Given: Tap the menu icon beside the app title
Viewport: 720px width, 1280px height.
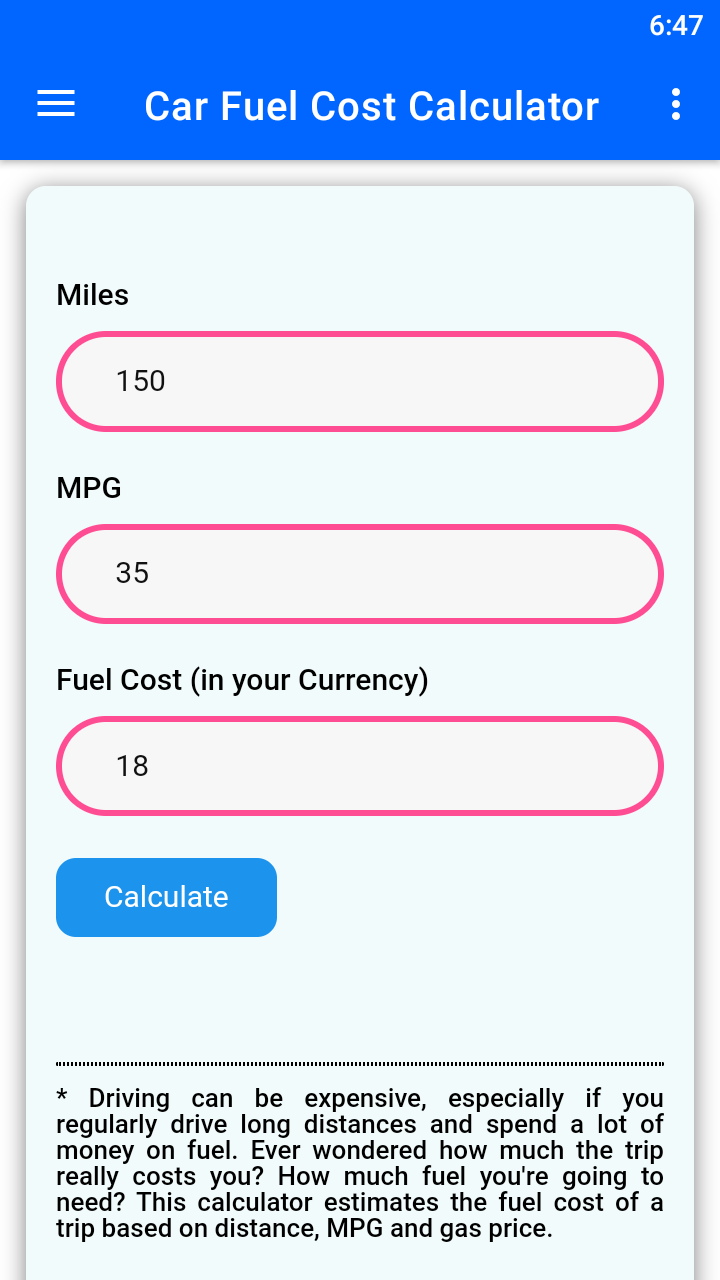Looking at the screenshot, I should (55, 104).
